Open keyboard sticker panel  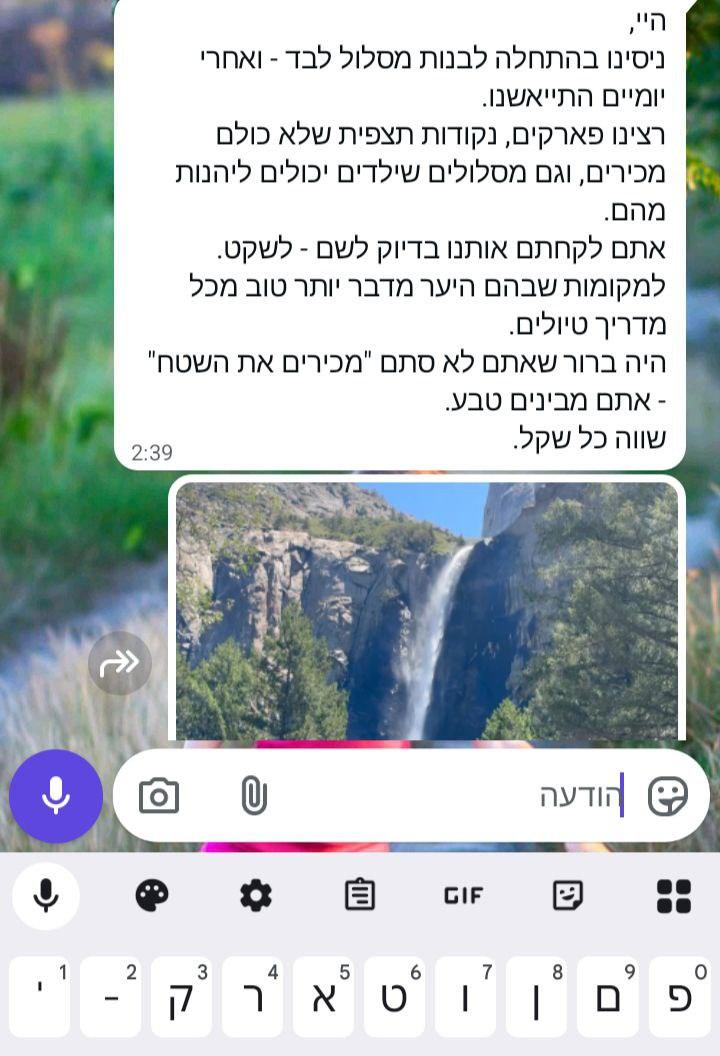(x=568, y=895)
